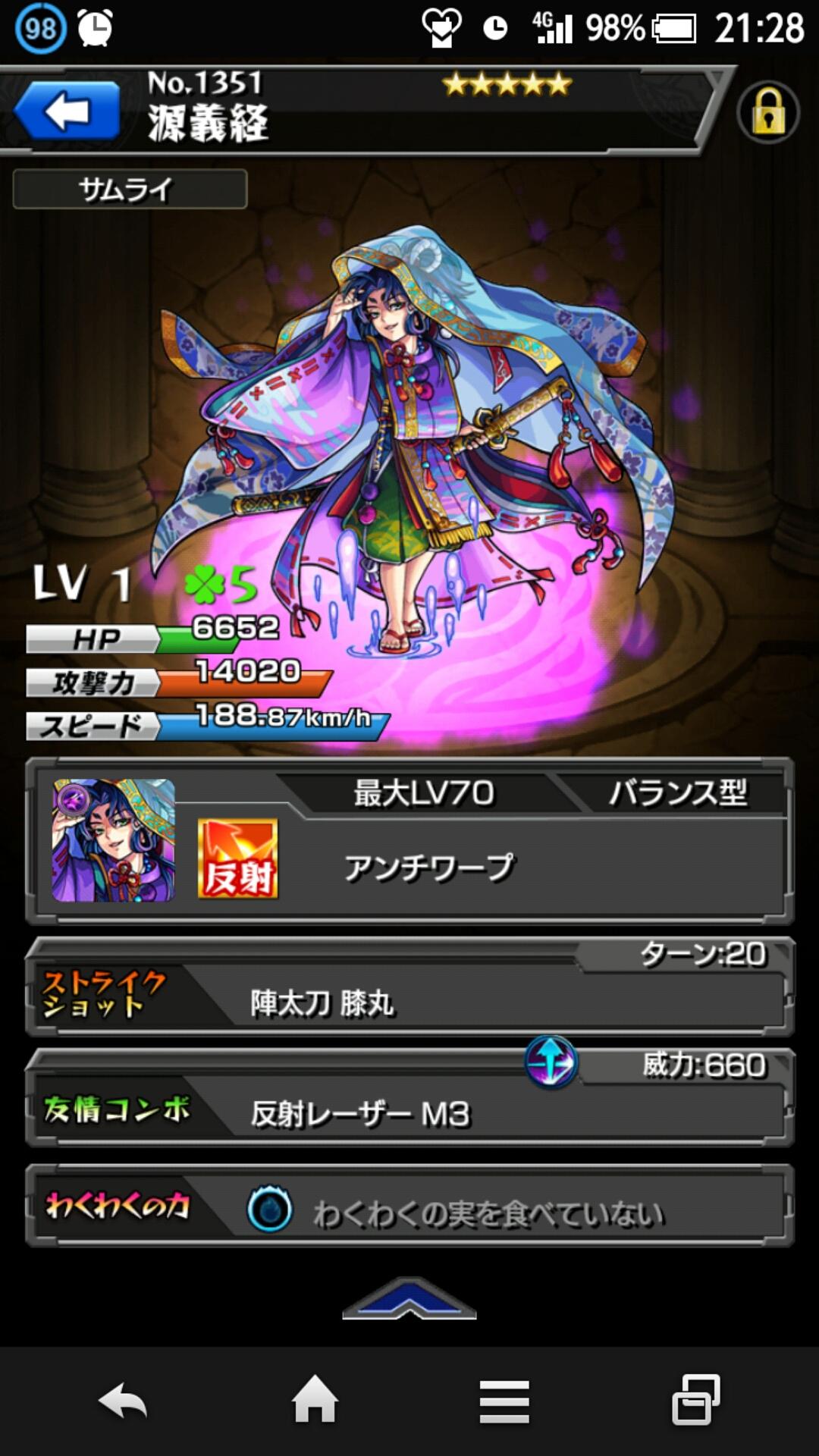Tap the system back button

(123, 1400)
